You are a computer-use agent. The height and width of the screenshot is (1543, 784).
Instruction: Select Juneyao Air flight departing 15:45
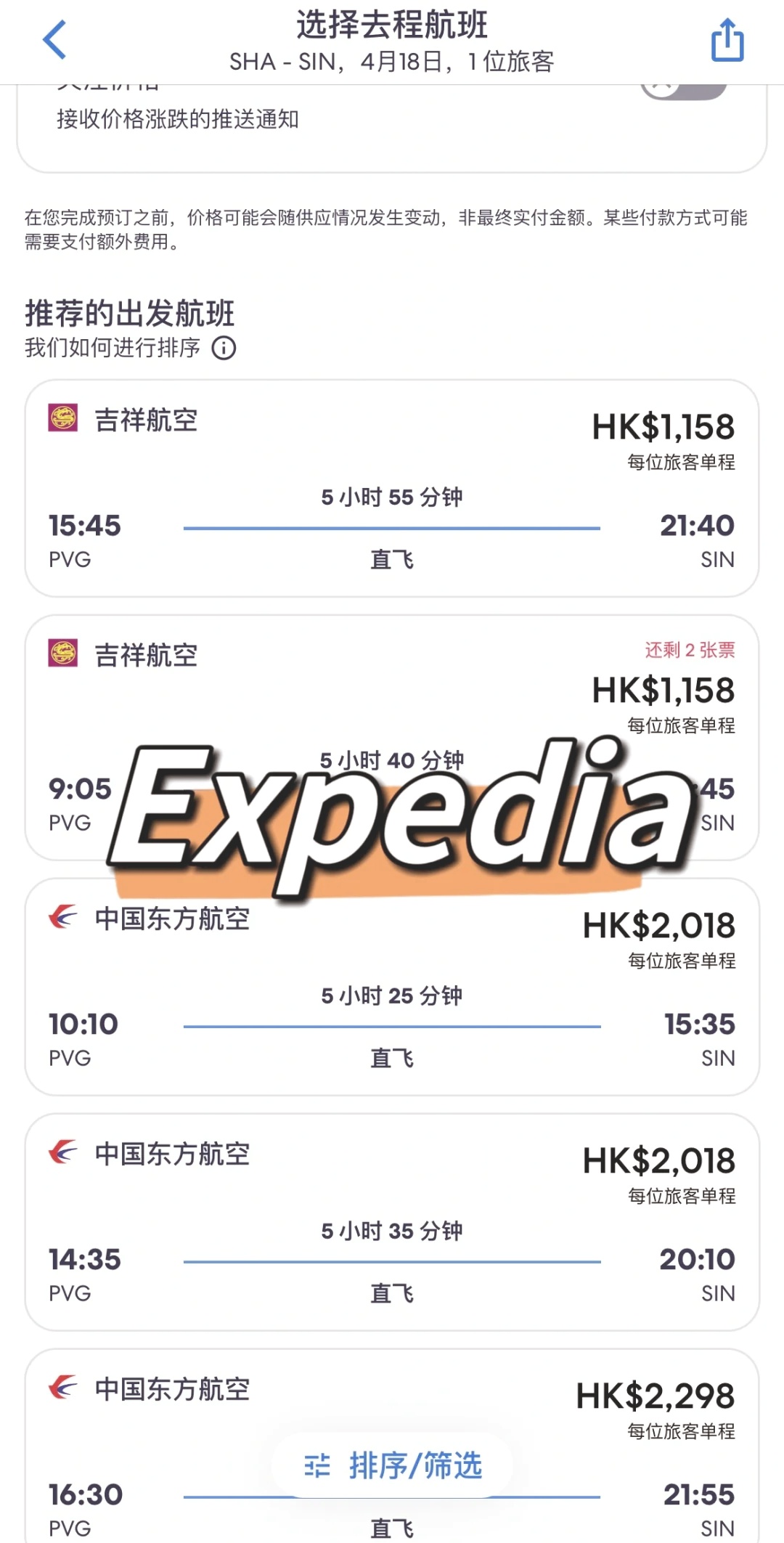[x=392, y=488]
